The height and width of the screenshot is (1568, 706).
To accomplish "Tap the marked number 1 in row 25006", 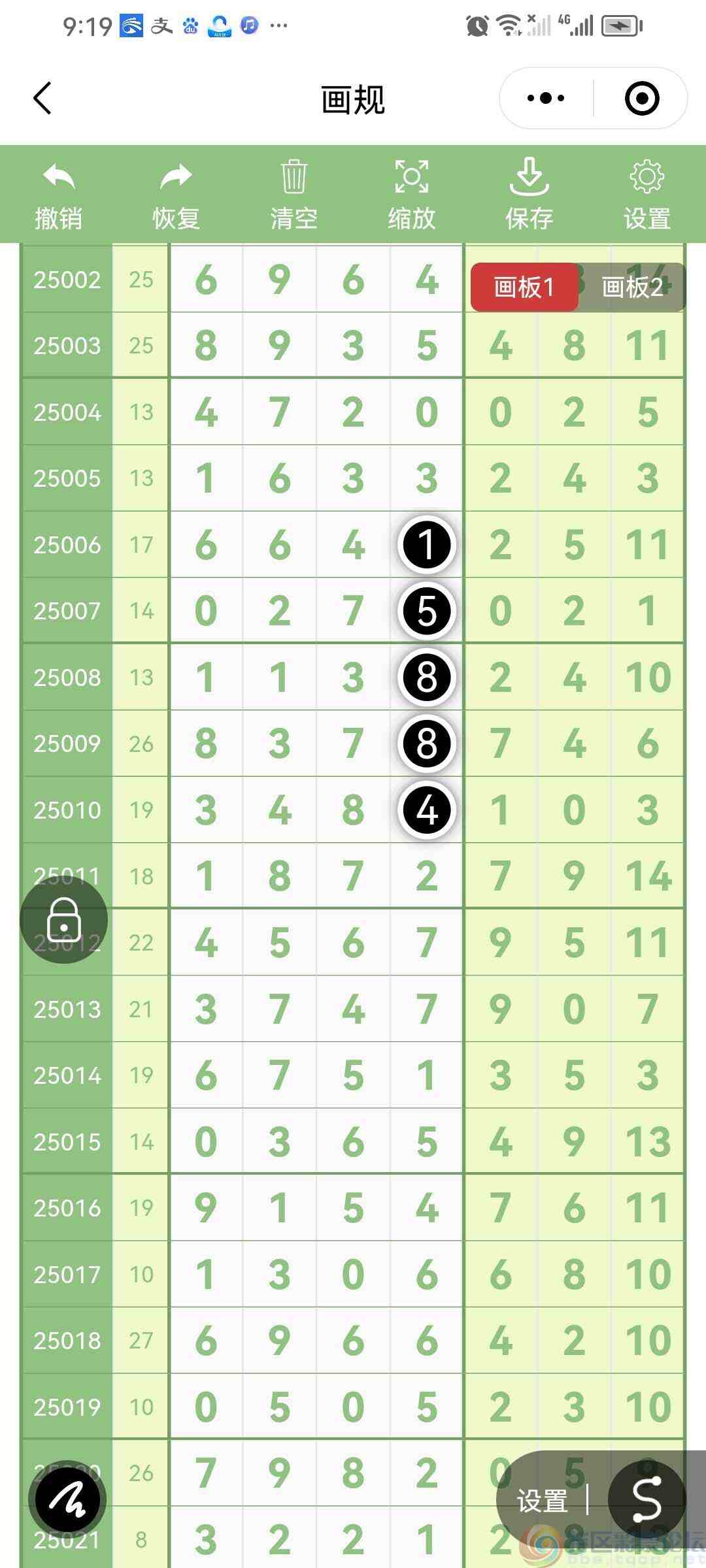I will [x=427, y=545].
